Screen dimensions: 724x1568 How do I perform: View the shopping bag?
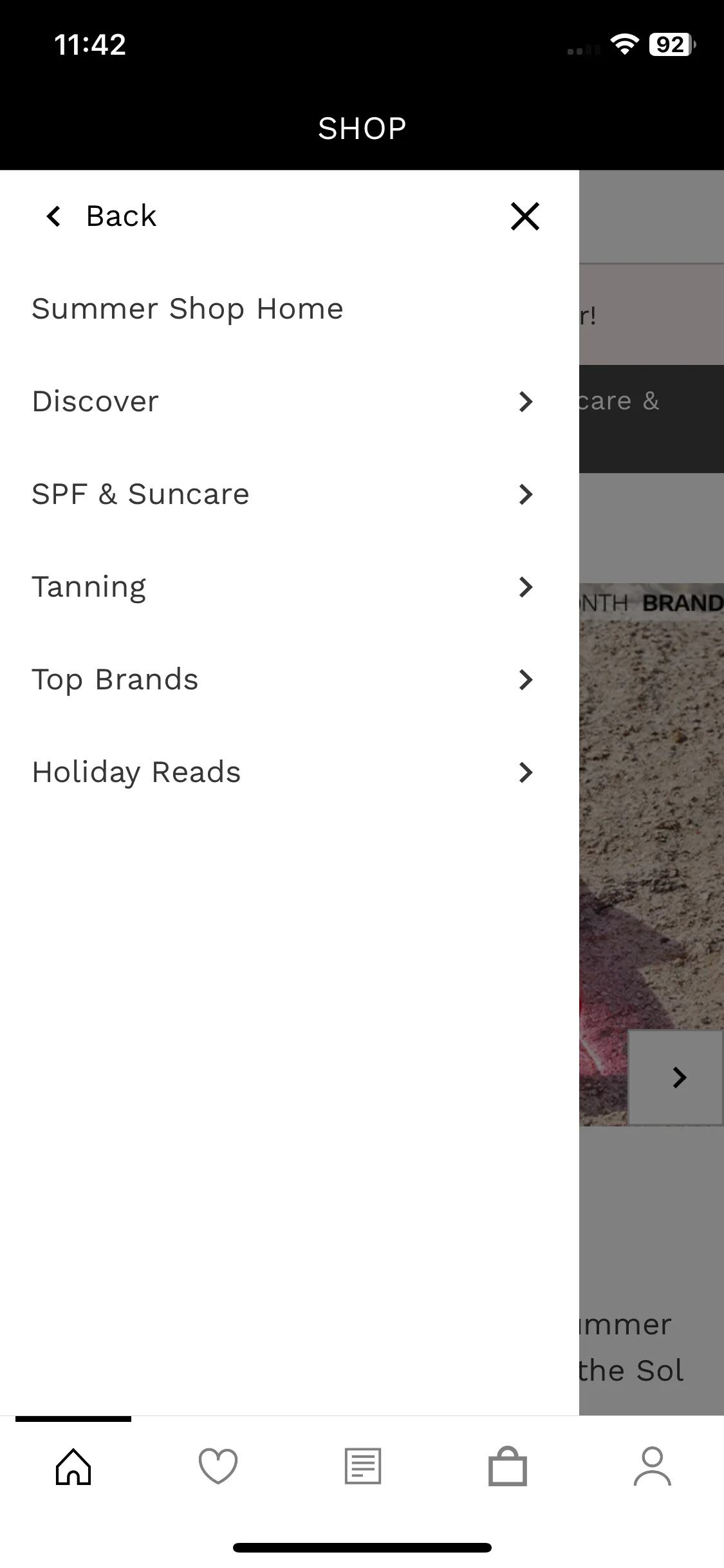click(x=508, y=1466)
